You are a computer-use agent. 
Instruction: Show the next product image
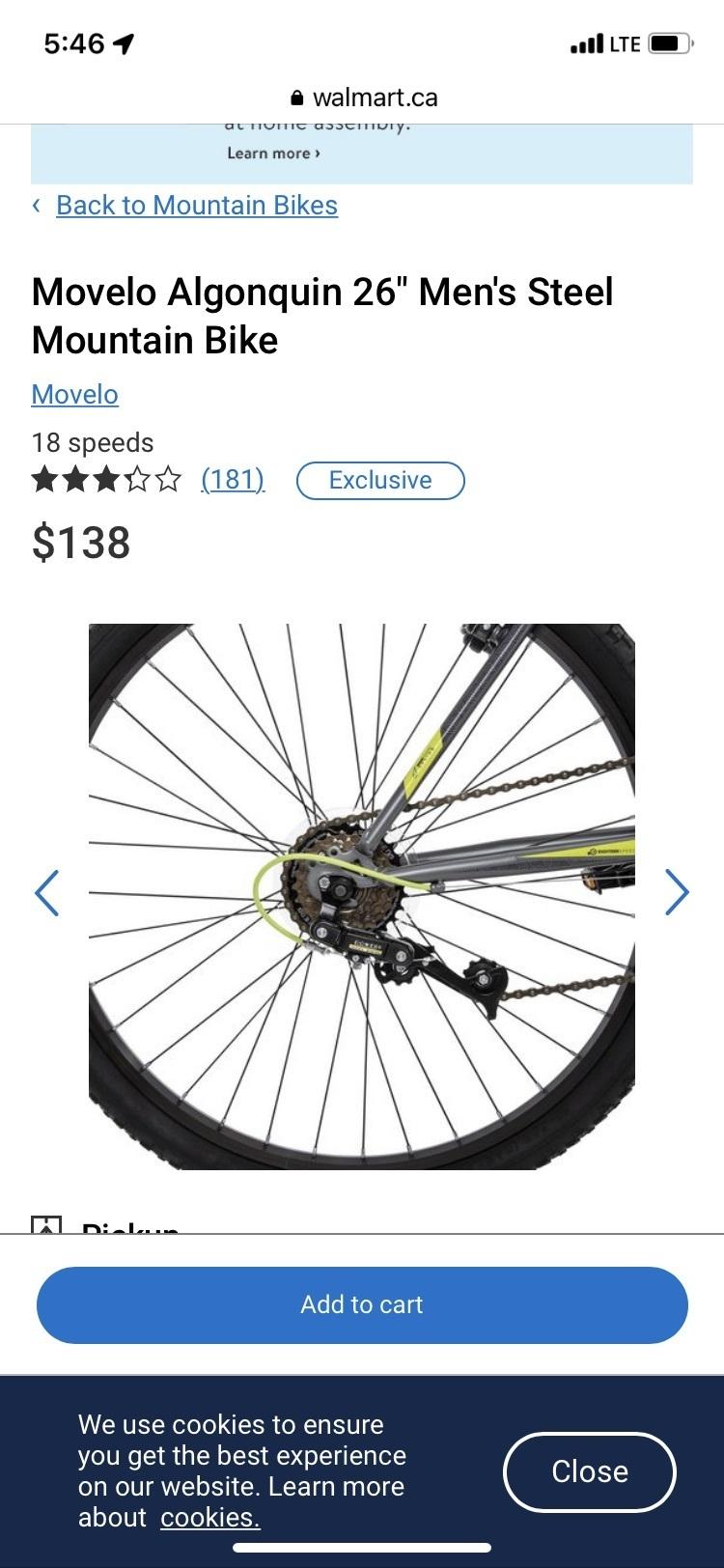click(677, 892)
